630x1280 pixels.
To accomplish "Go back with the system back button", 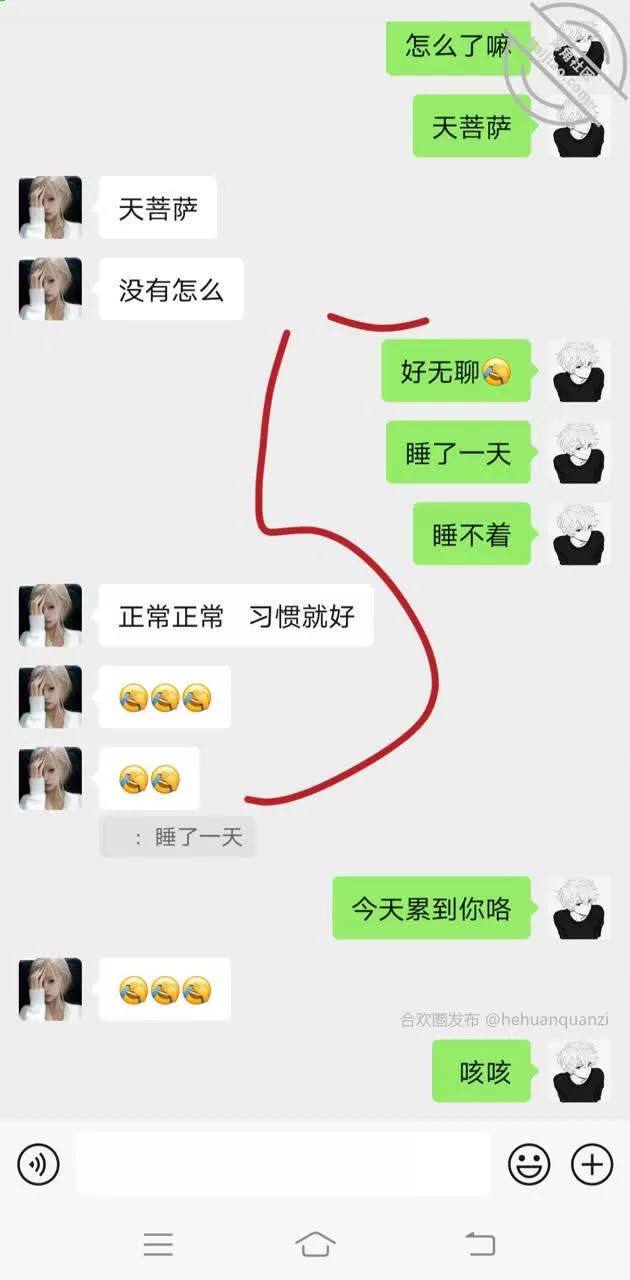I will [481, 1244].
